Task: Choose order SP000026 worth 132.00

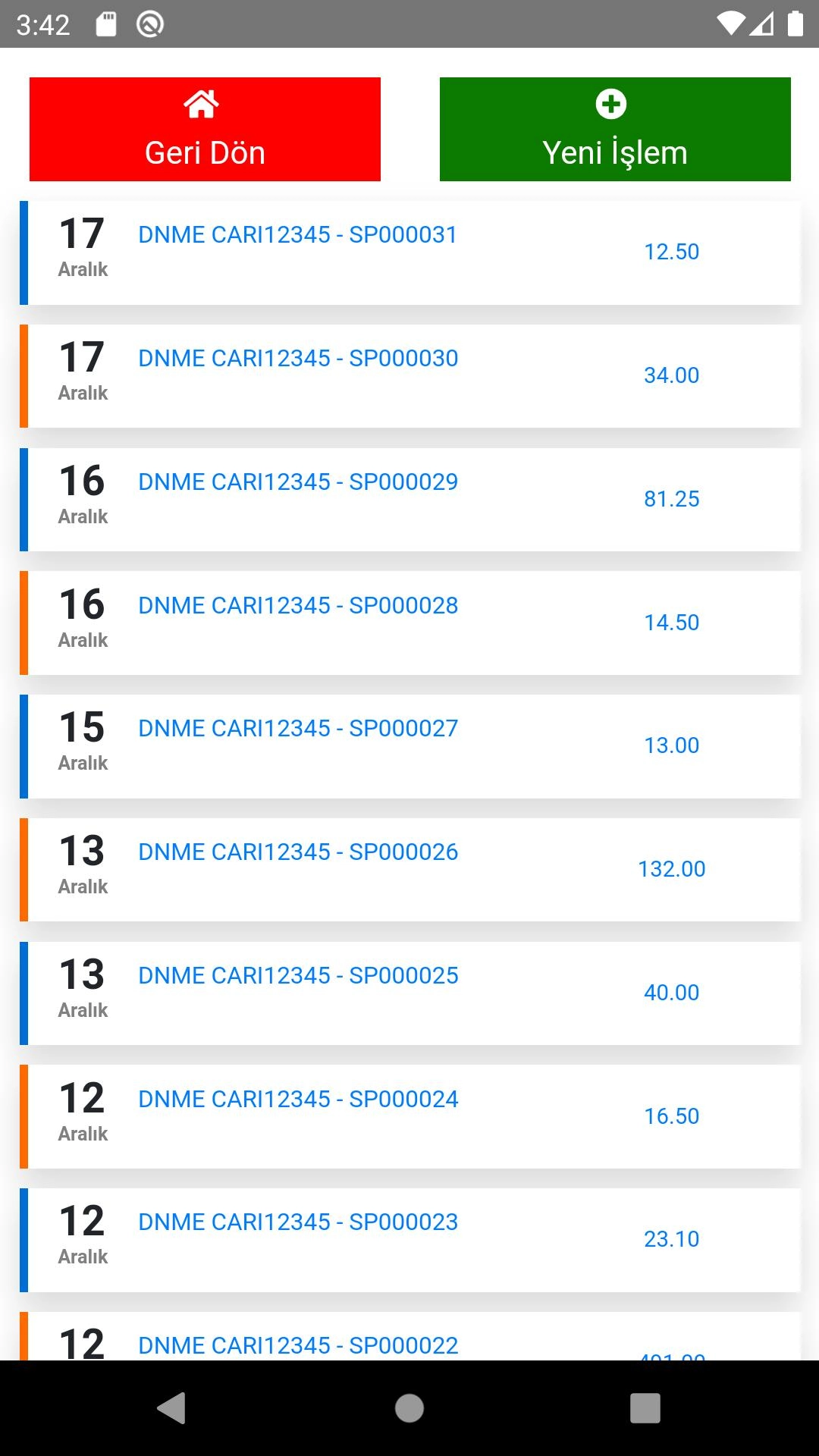Action: click(409, 870)
